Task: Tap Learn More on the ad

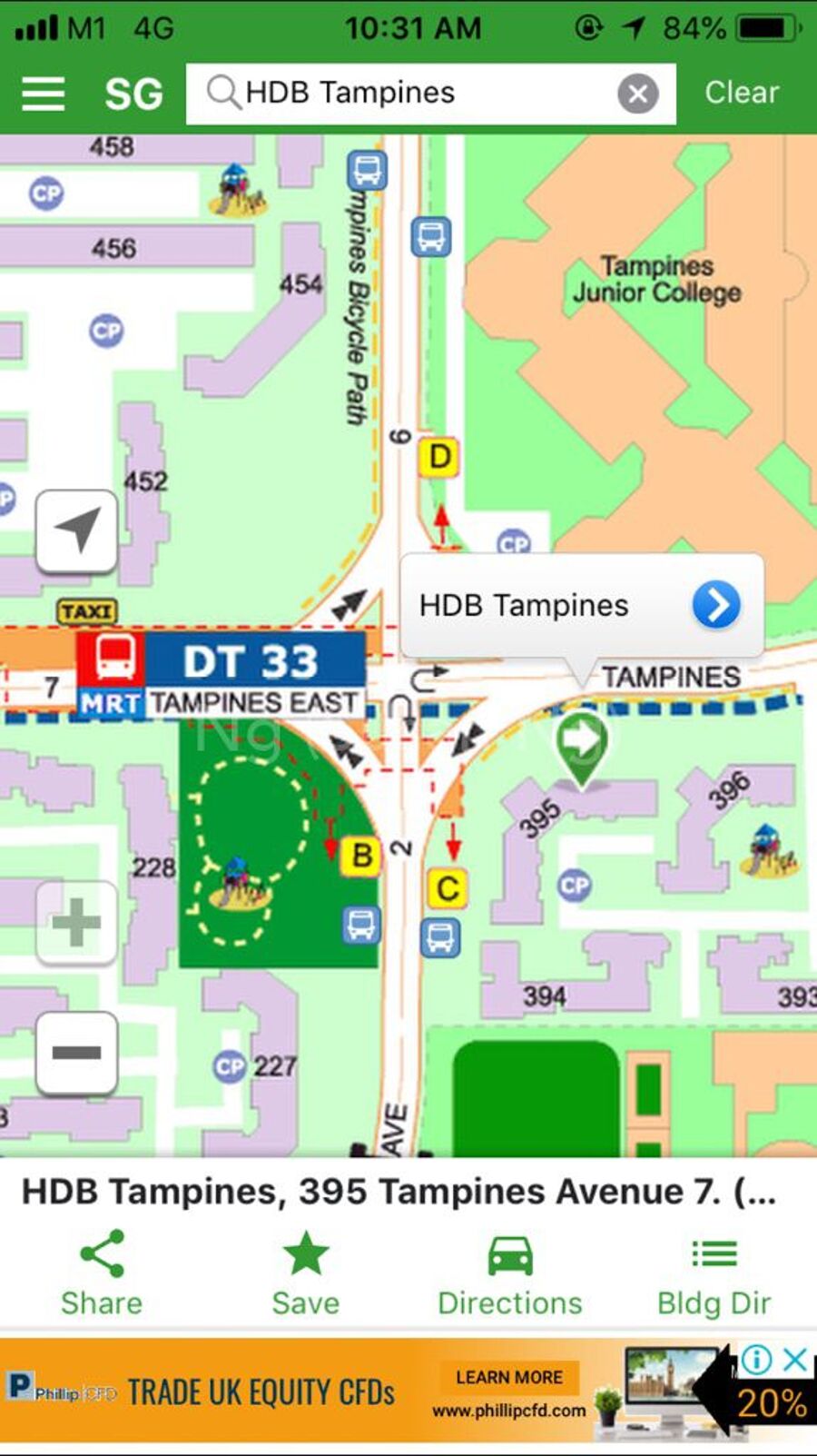Action: 508,1377
